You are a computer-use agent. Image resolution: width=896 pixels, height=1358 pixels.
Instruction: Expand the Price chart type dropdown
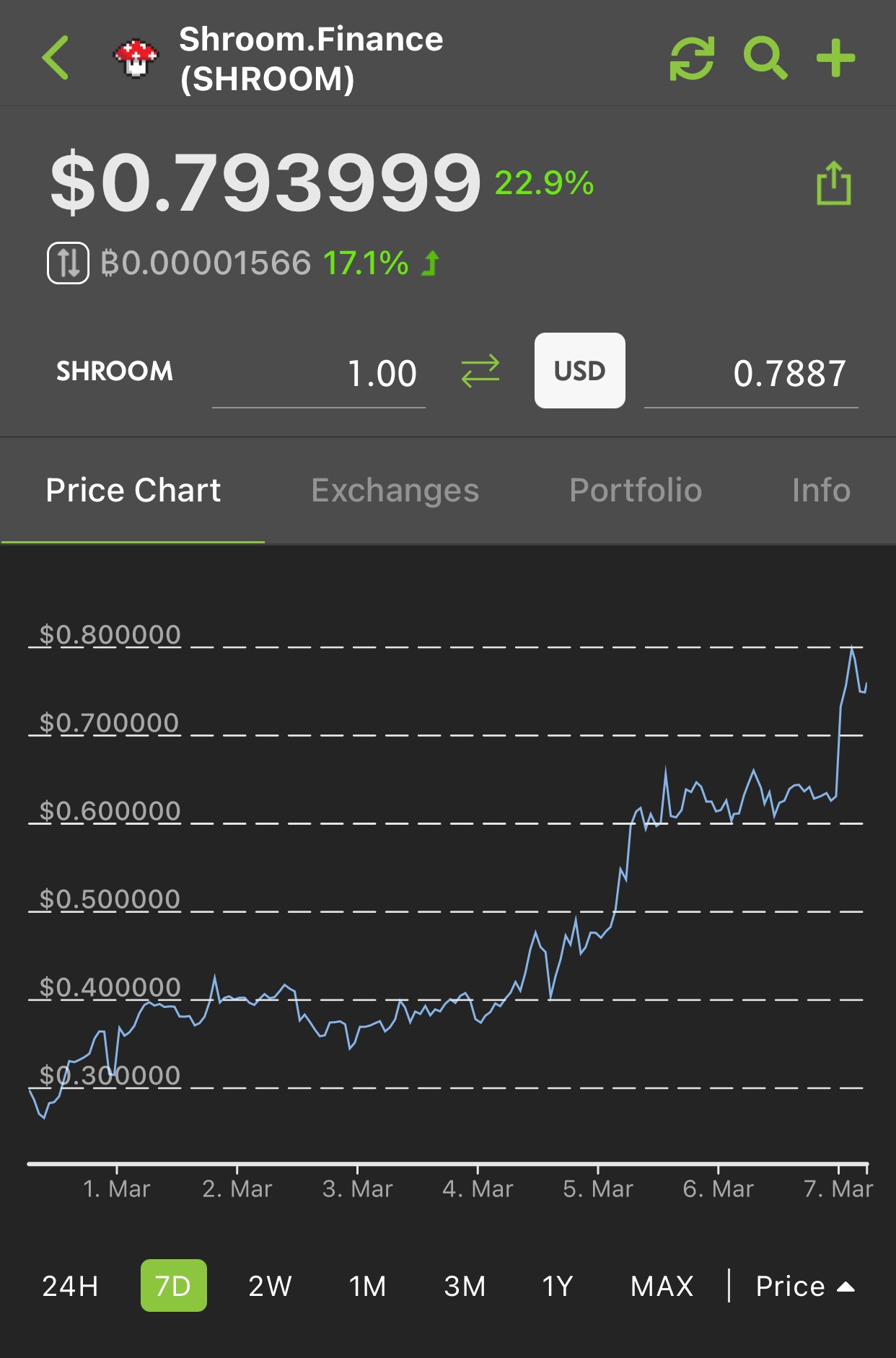pos(805,1286)
